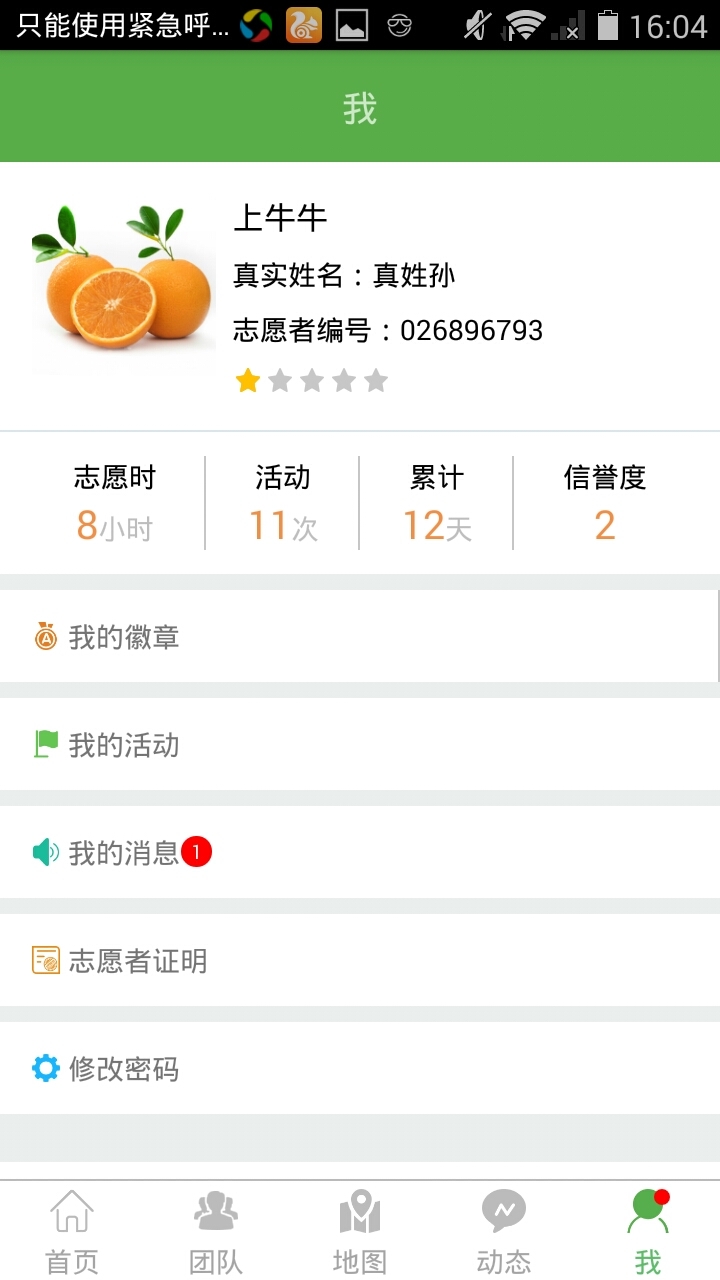Tap the red badge showing 1 unread message
This screenshot has width=720, height=1280.
point(197,852)
